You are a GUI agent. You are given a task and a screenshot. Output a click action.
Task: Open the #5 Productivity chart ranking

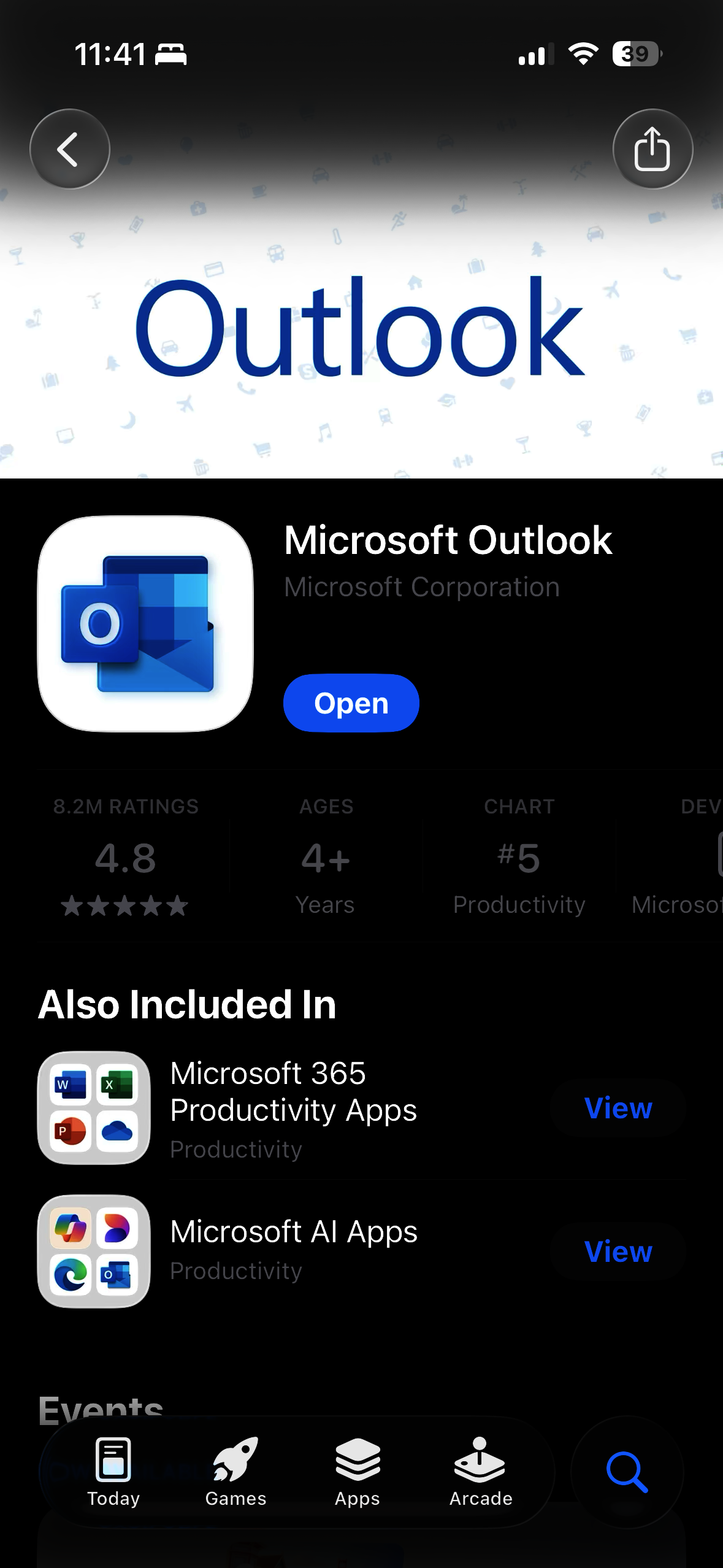[519, 856]
